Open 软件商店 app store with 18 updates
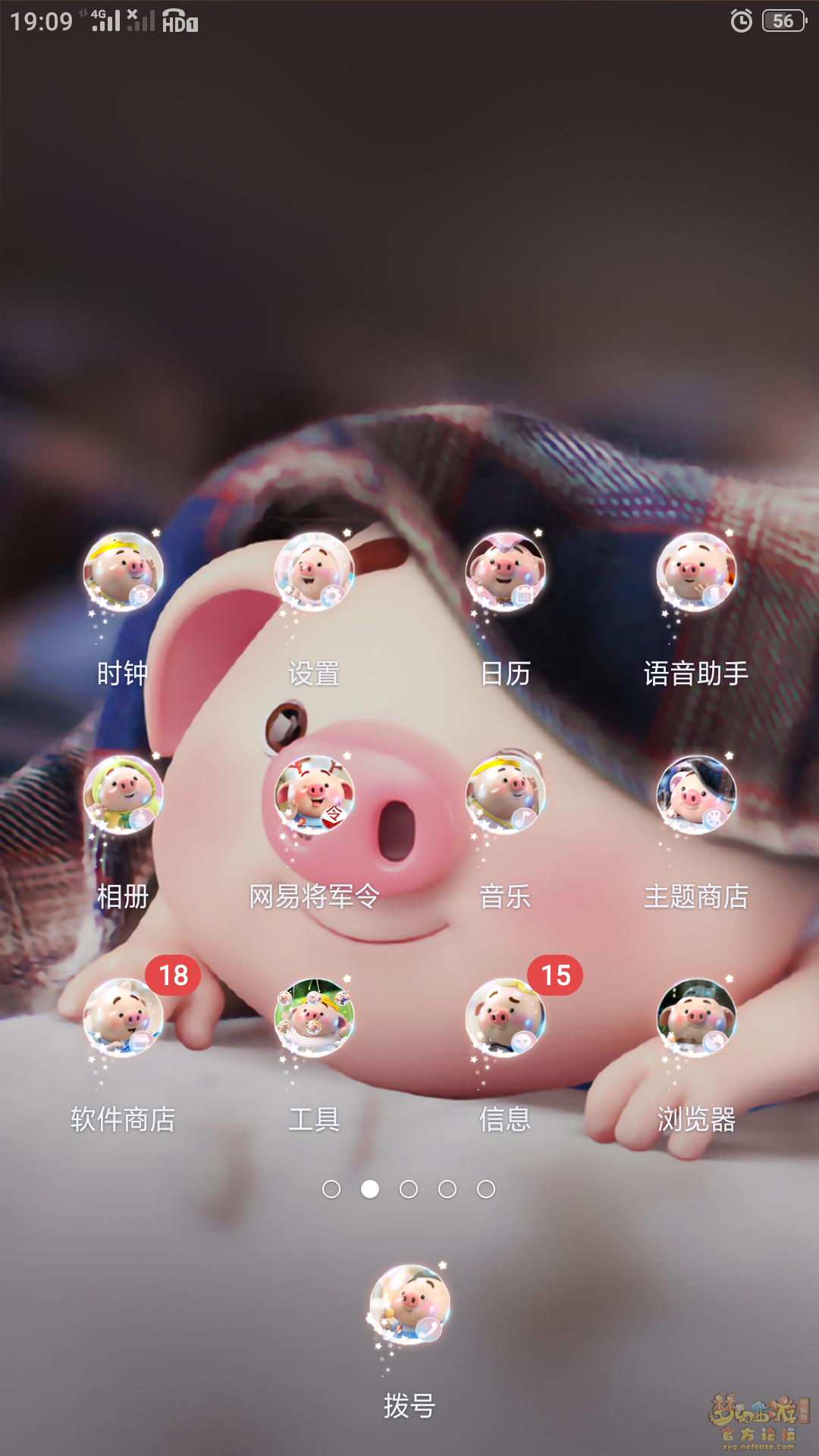 click(x=123, y=1018)
